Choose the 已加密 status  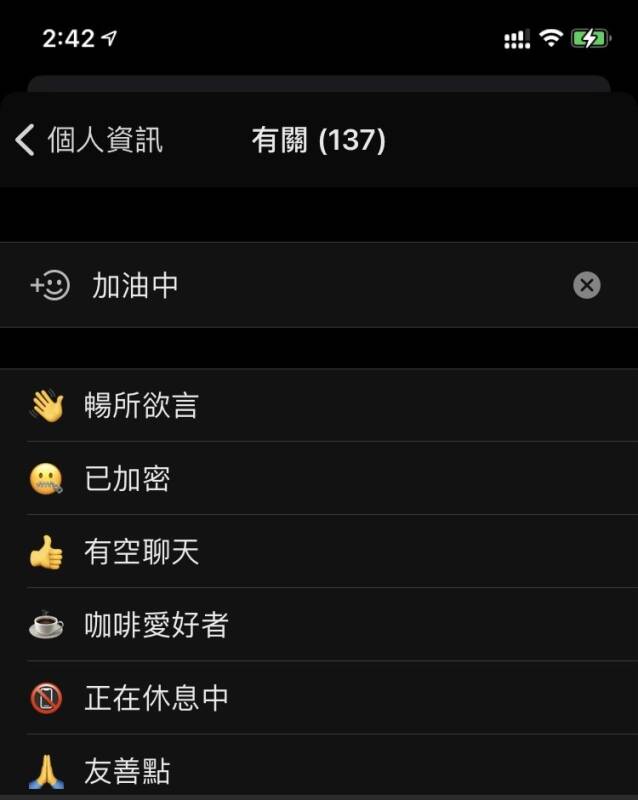click(x=127, y=479)
